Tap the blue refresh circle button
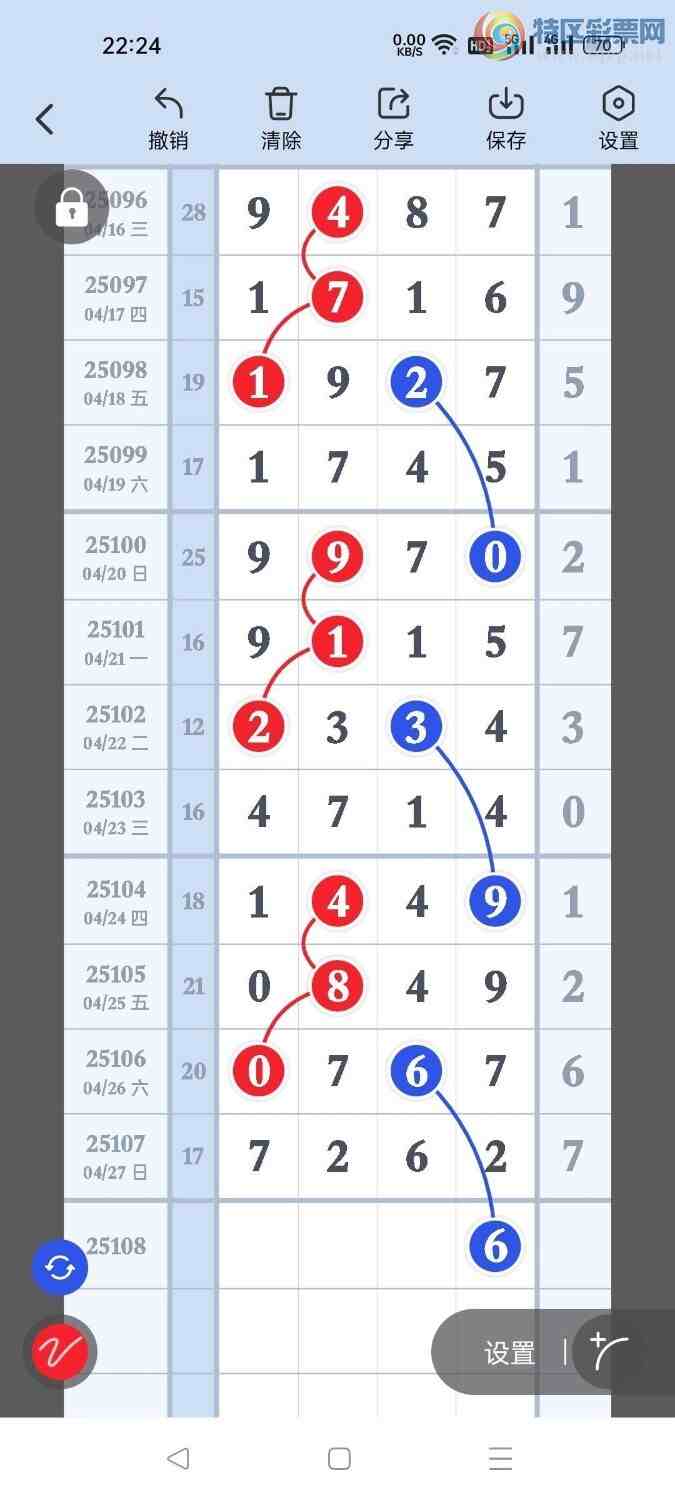Image resolution: width=675 pixels, height=1500 pixels. (x=60, y=1268)
